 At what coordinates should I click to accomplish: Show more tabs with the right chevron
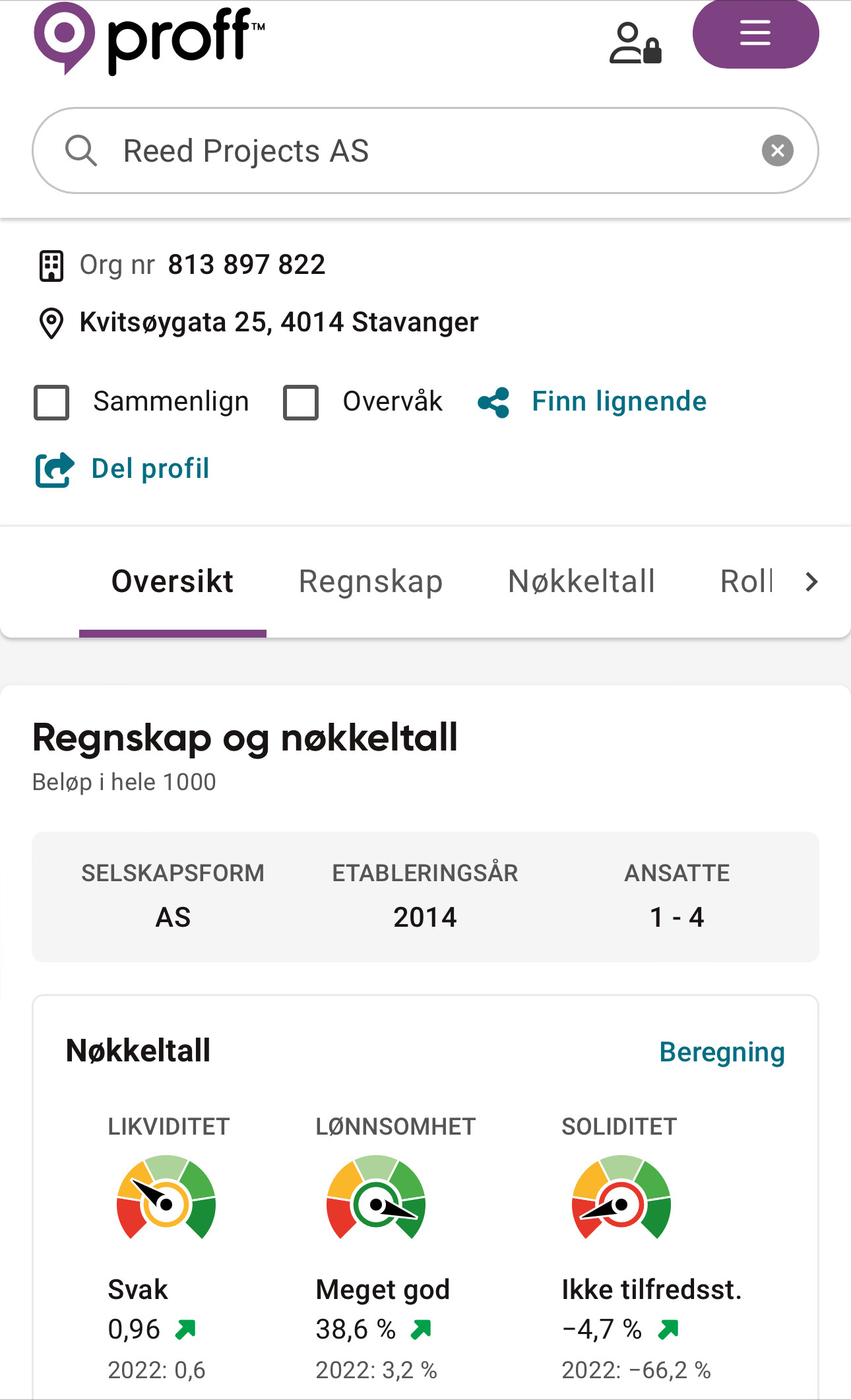pyautogui.click(x=811, y=582)
